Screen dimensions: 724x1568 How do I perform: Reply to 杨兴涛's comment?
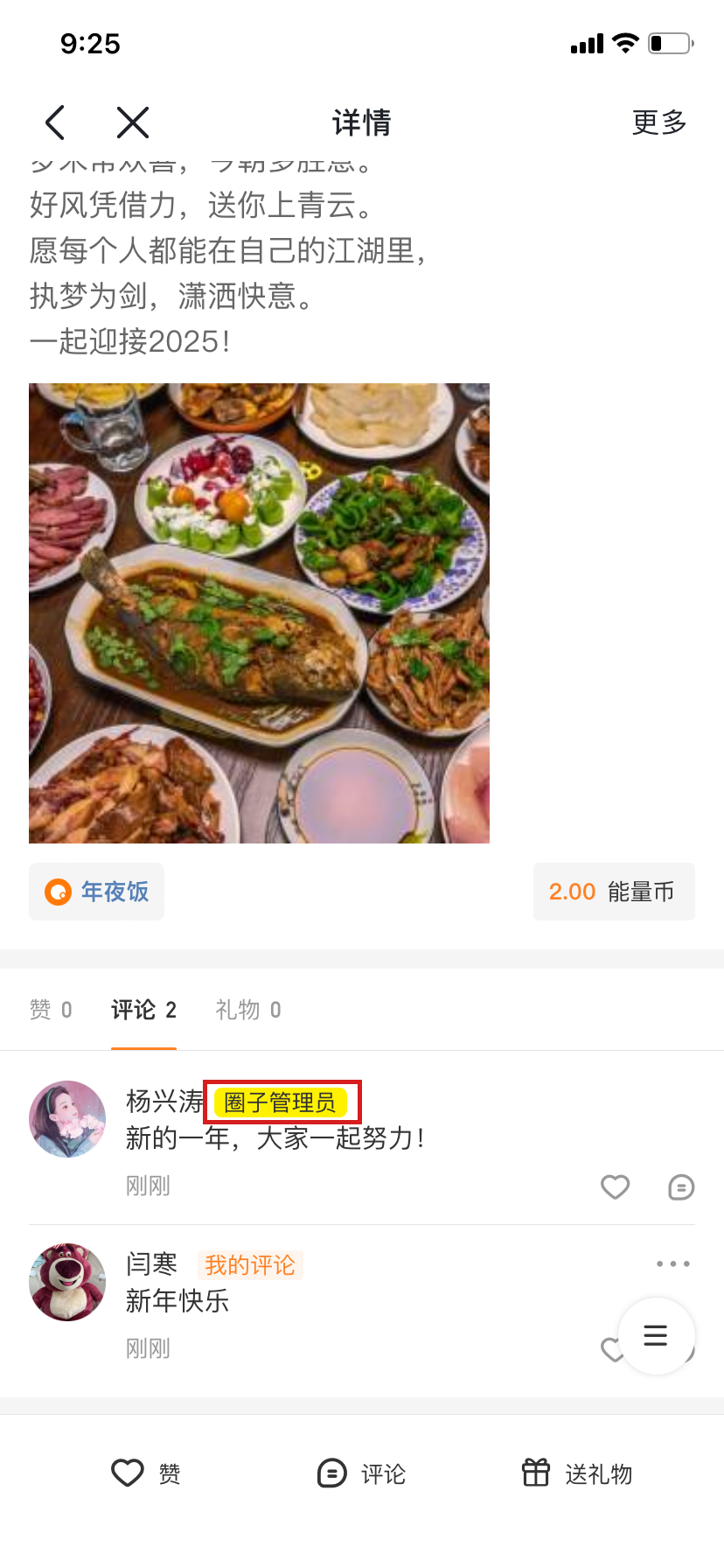click(680, 1187)
